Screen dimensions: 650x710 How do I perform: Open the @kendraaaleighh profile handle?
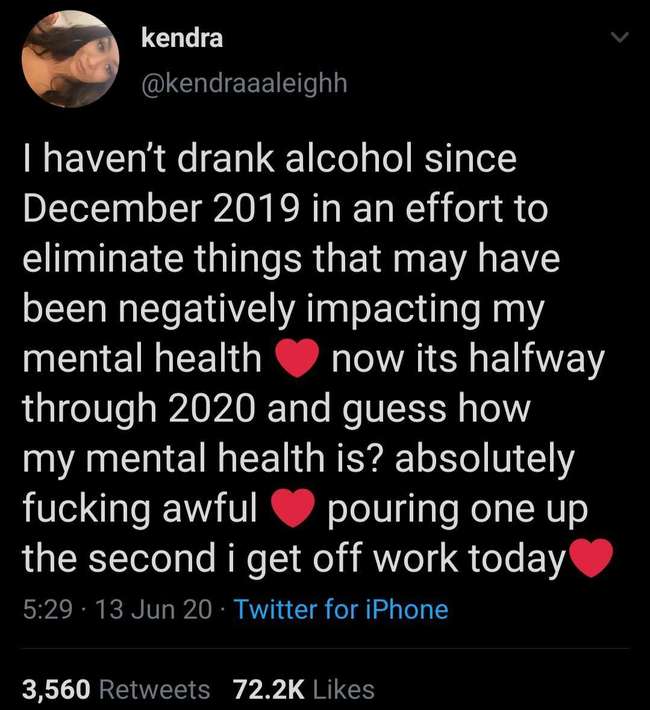(244, 82)
